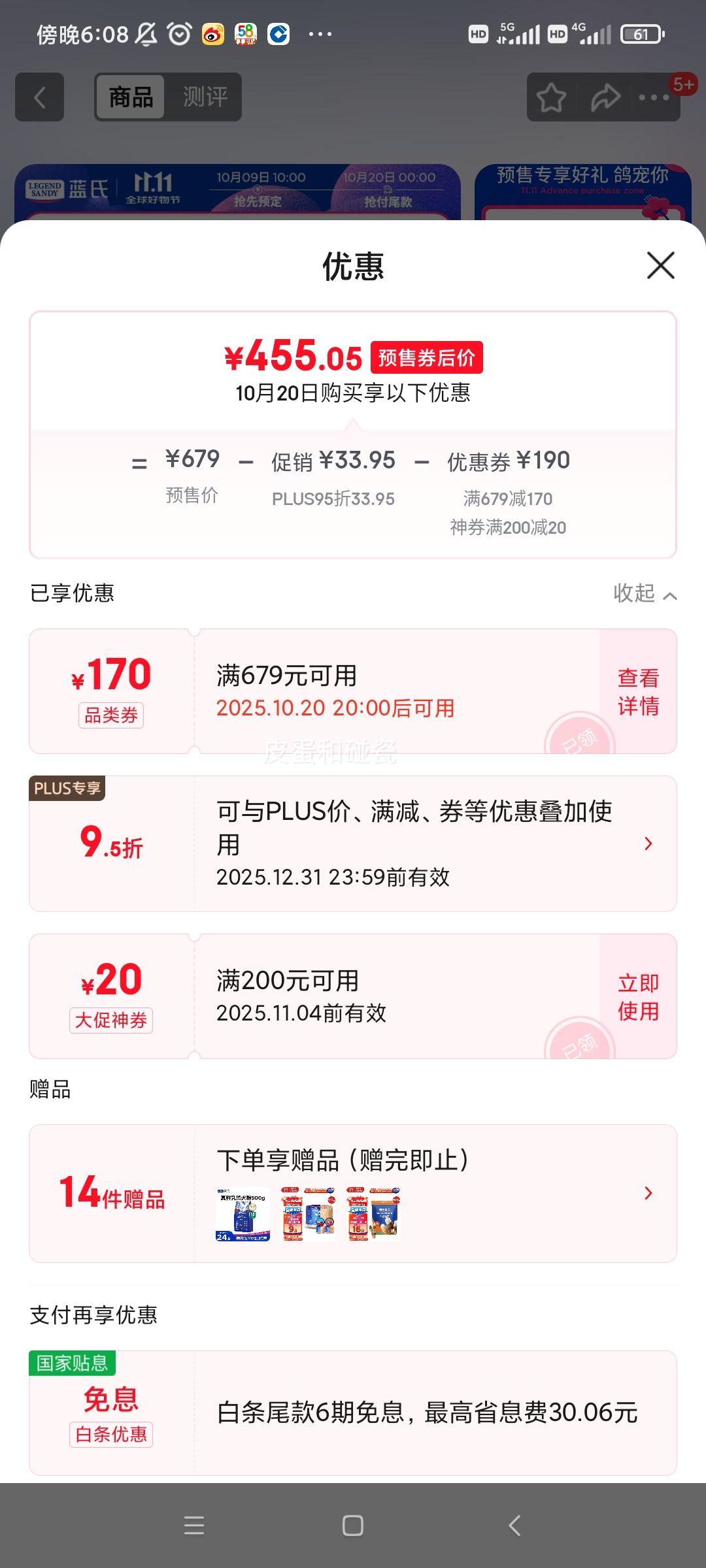Close the 优惠 discount sheet

click(660, 265)
